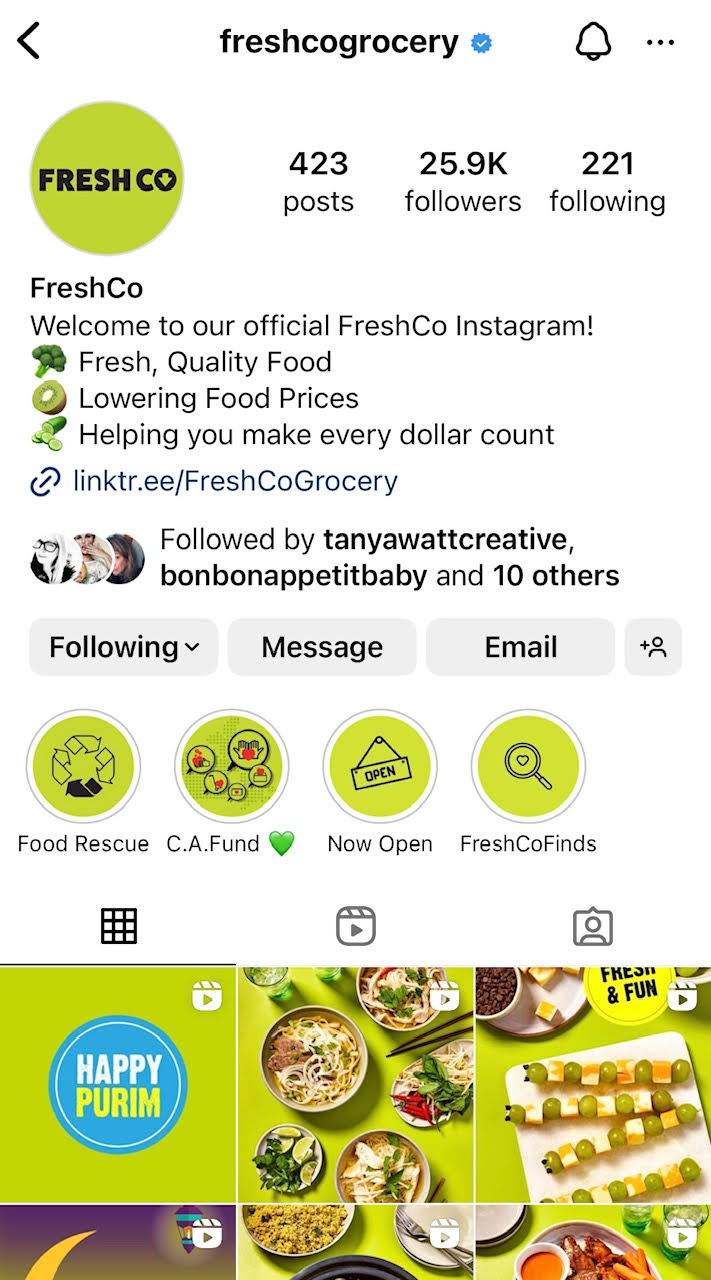The height and width of the screenshot is (1280, 711).
Task: Open the linktr.ee/FreshCoGrocery link
Action: click(x=234, y=481)
